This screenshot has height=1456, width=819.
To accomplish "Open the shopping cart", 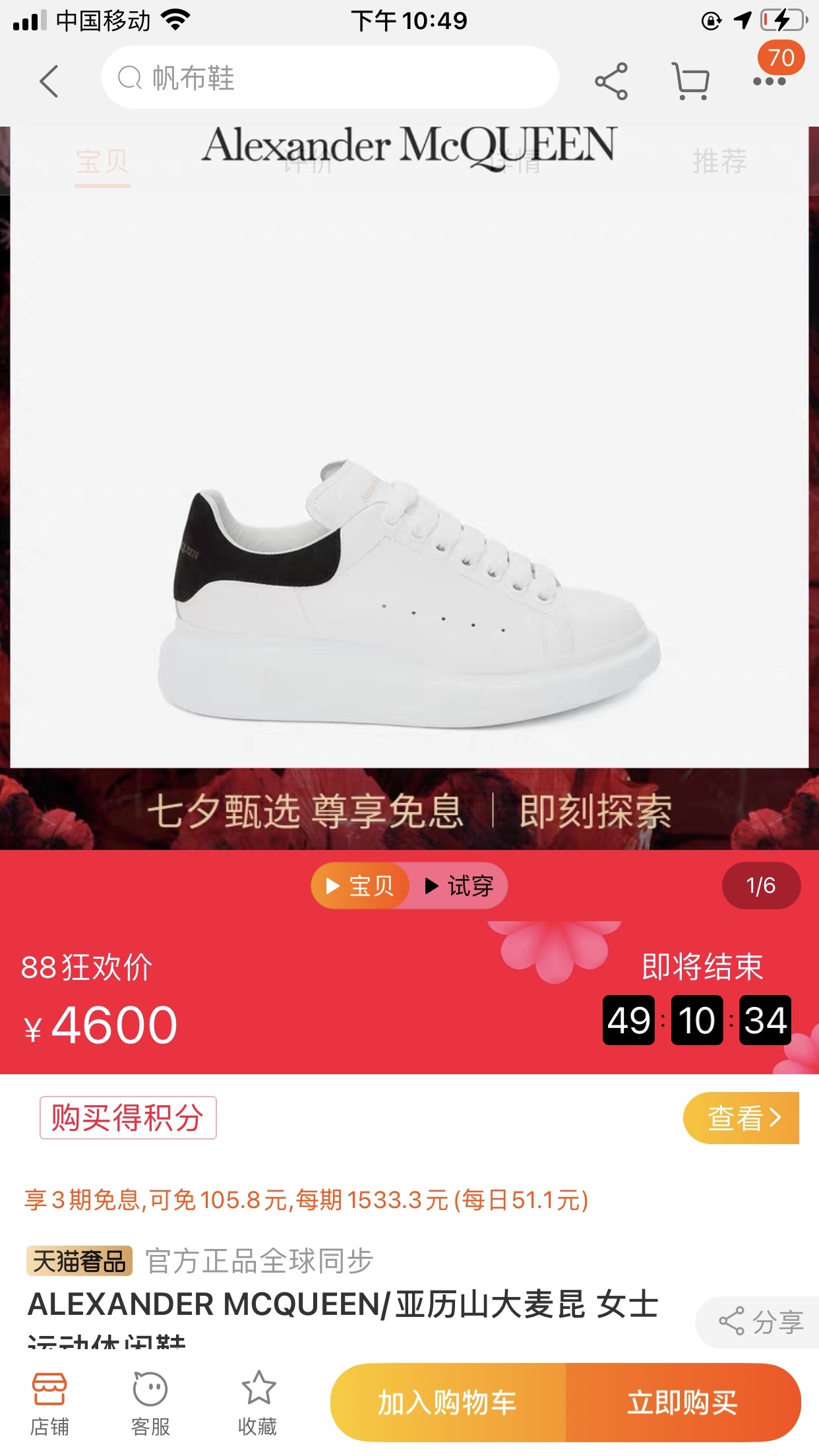I will click(x=690, y=82).
